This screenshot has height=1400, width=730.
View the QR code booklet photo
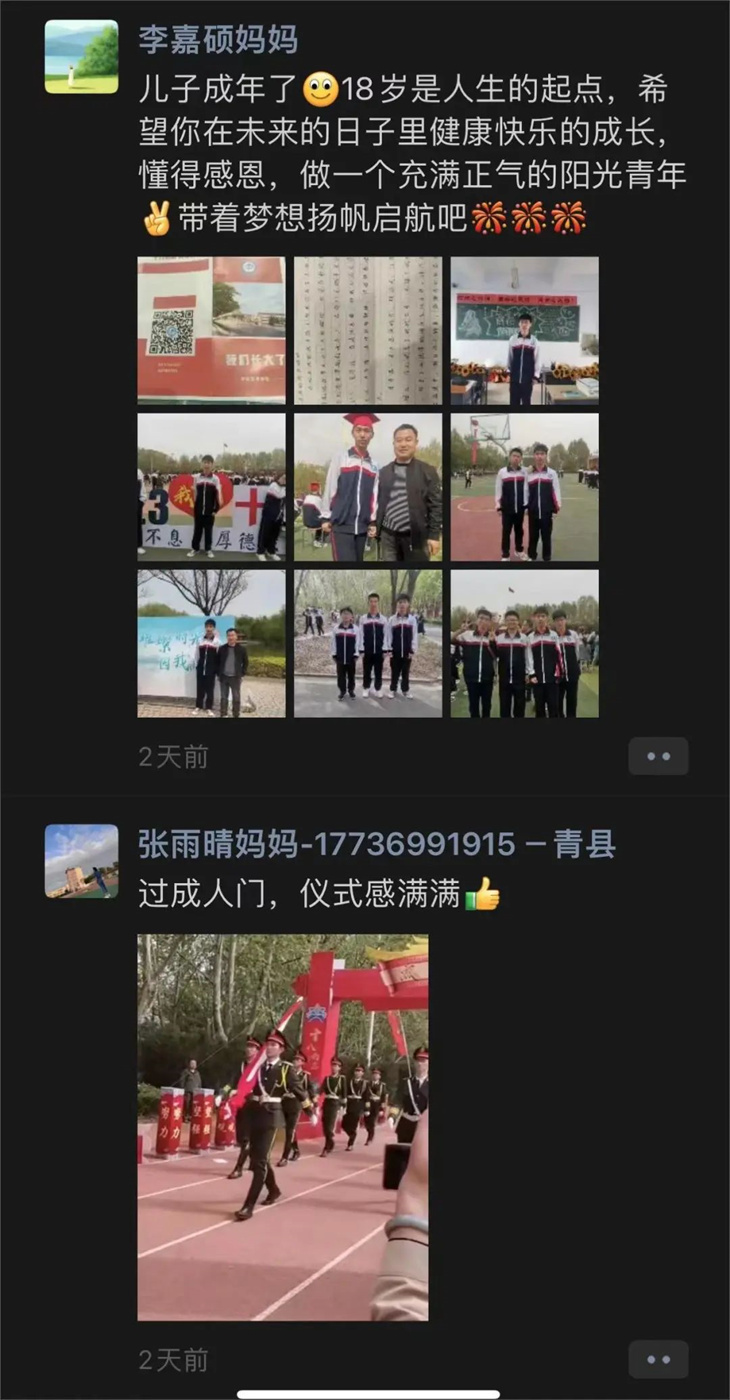pos(211,330)
